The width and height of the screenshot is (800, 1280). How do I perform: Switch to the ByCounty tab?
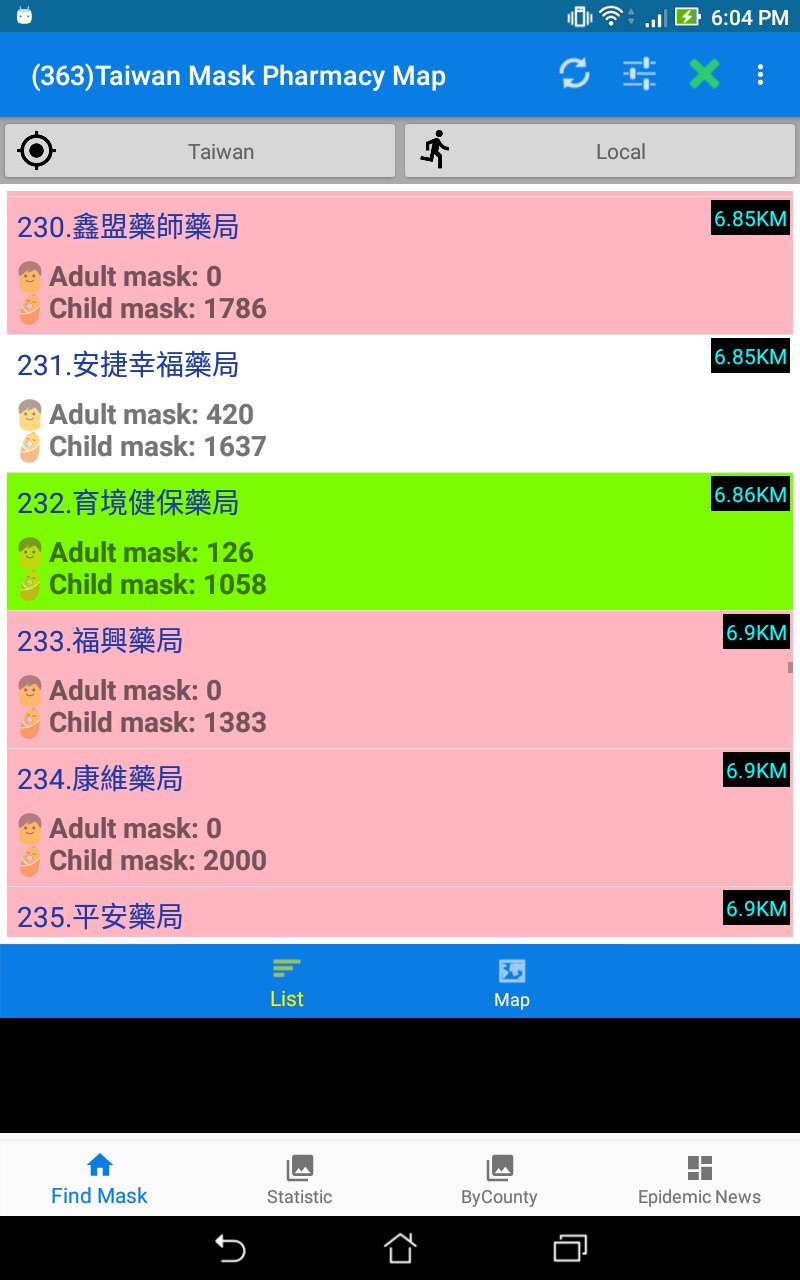[x=499, y=1176]
